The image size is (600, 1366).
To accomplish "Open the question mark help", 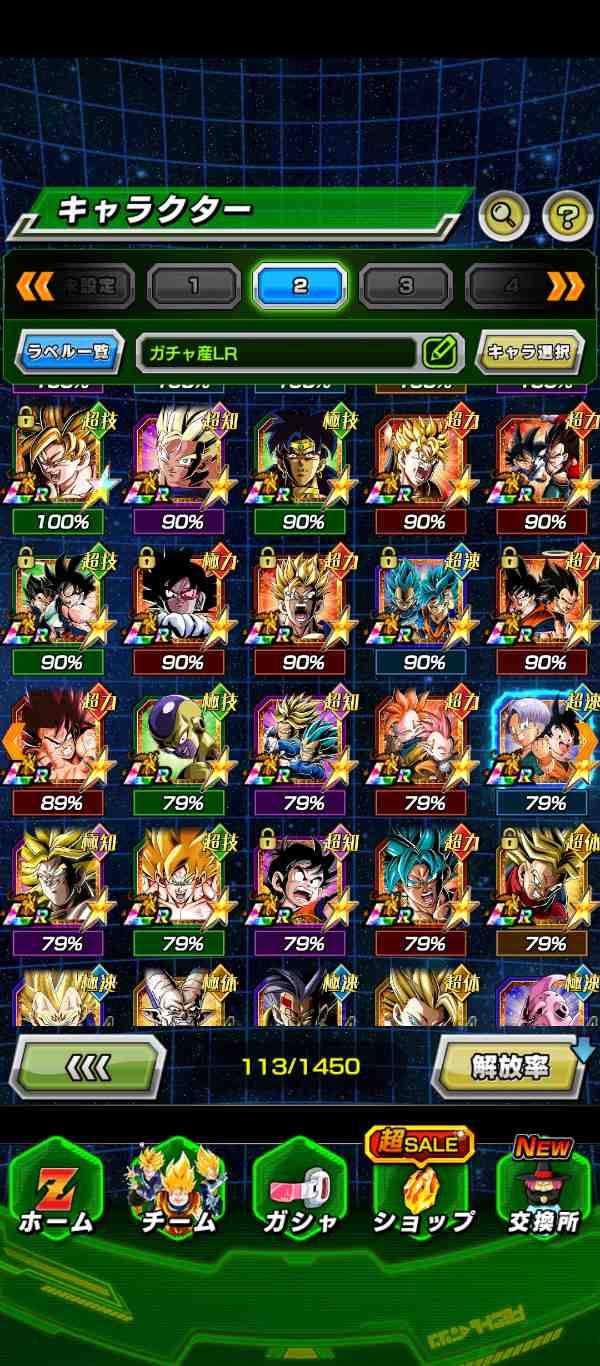I will (x=567, y=213).
